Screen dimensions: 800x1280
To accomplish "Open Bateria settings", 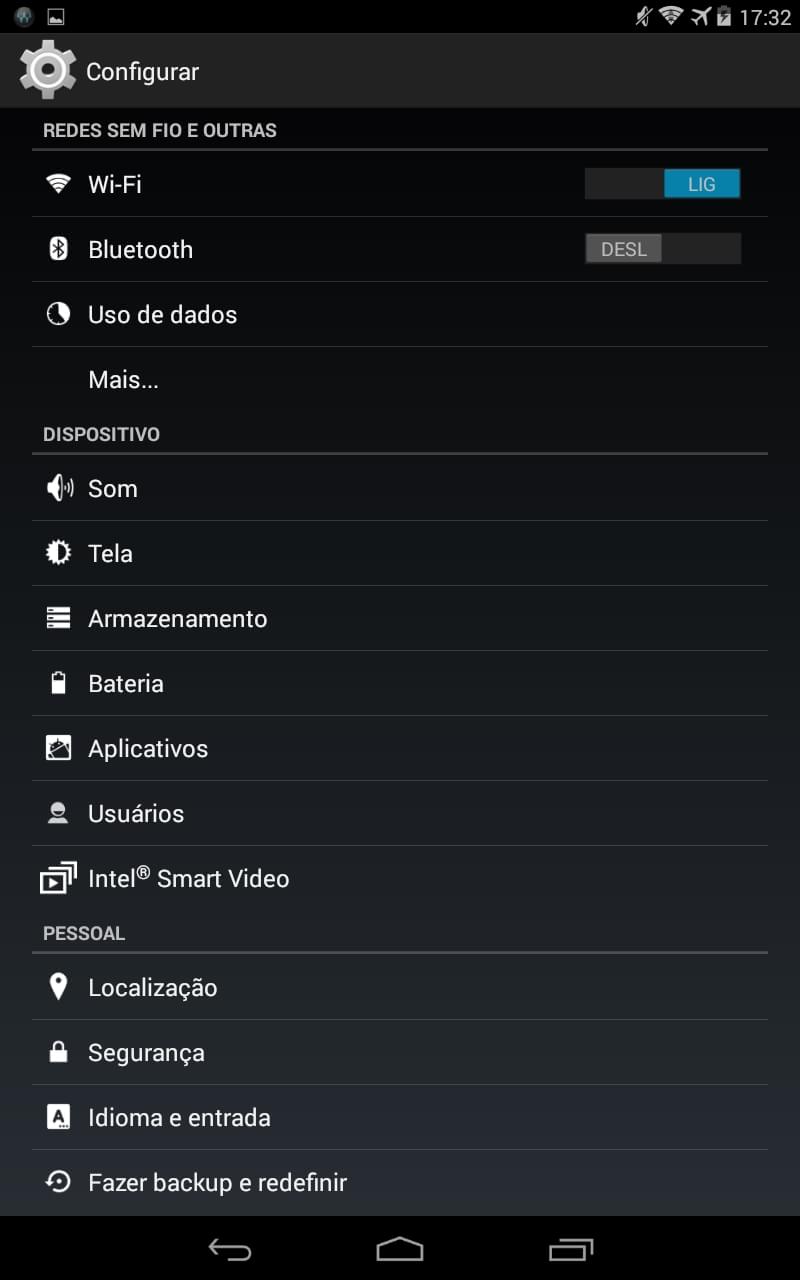I will pyautogui.click(x=400, y=683).
